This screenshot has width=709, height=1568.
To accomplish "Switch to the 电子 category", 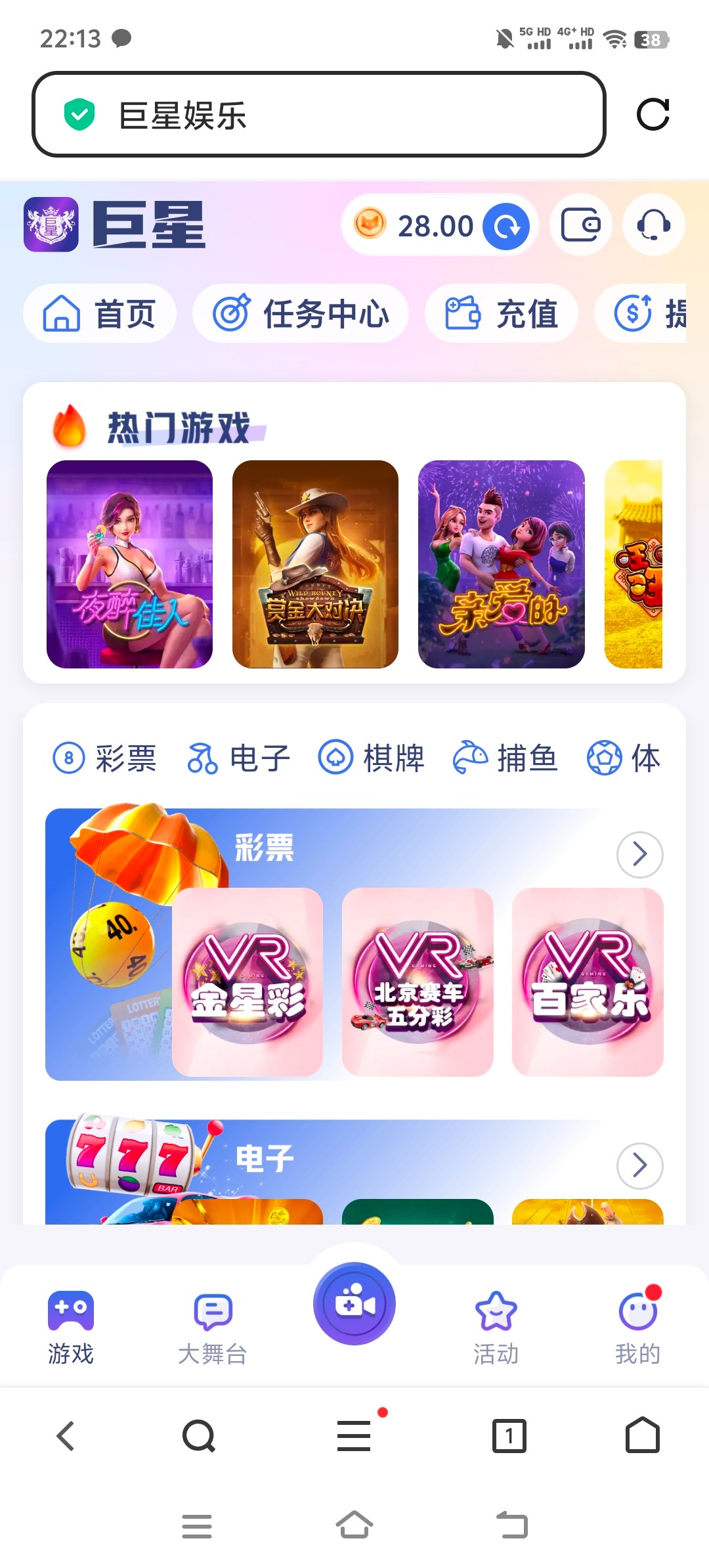I will 239,758.
